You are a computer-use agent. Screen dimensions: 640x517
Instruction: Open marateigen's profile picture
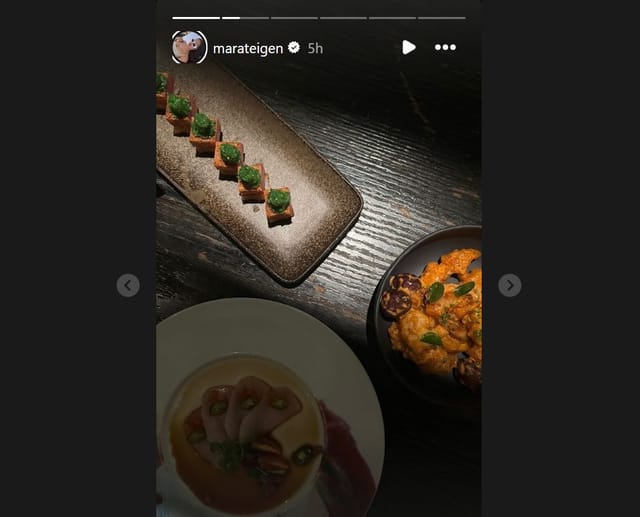click(x=188, y=47)
